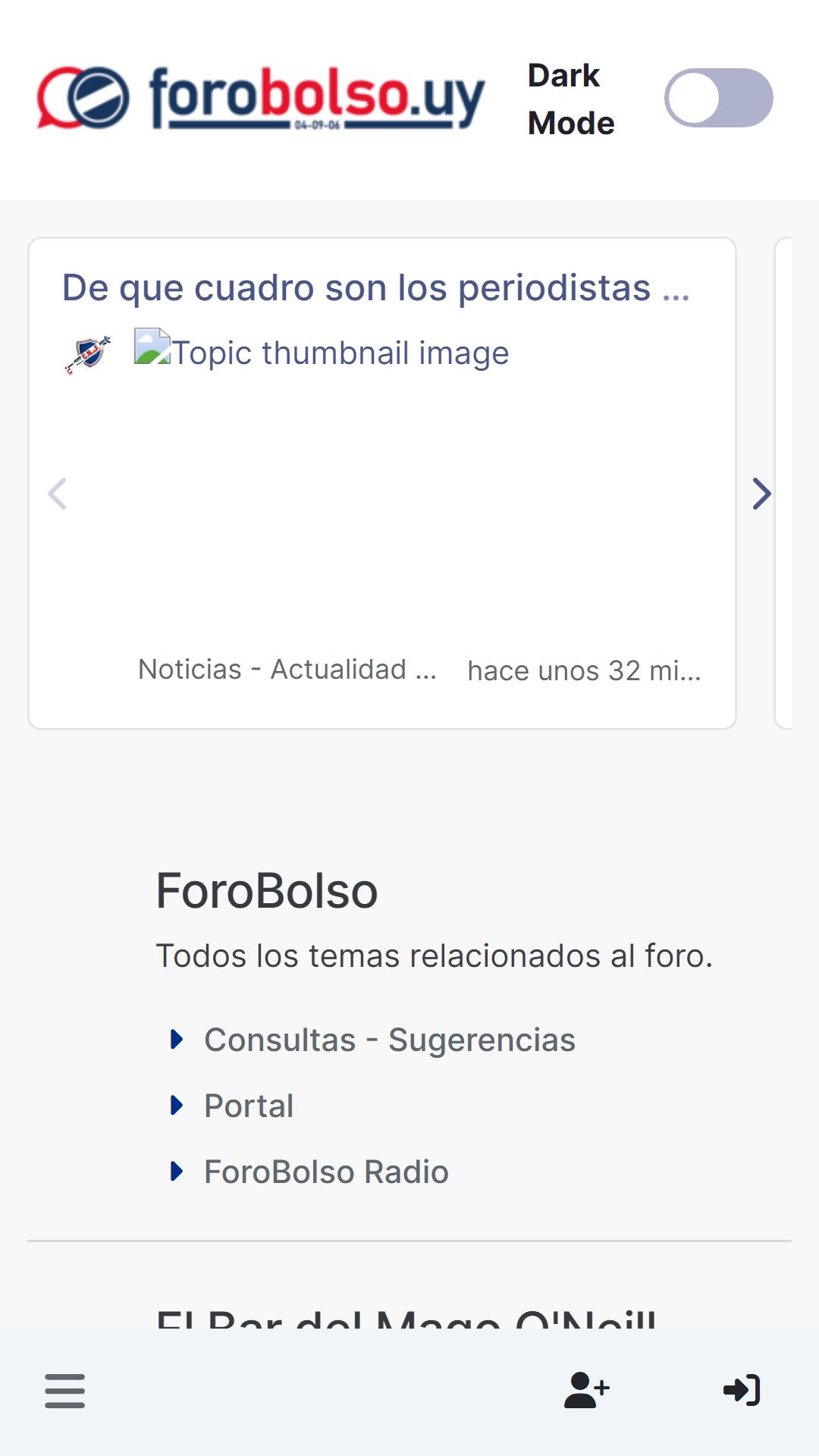Show next topic in the carousel
Image resolution: width=819 pixels, height=1456 pixels.
click(x=761, y=494)
